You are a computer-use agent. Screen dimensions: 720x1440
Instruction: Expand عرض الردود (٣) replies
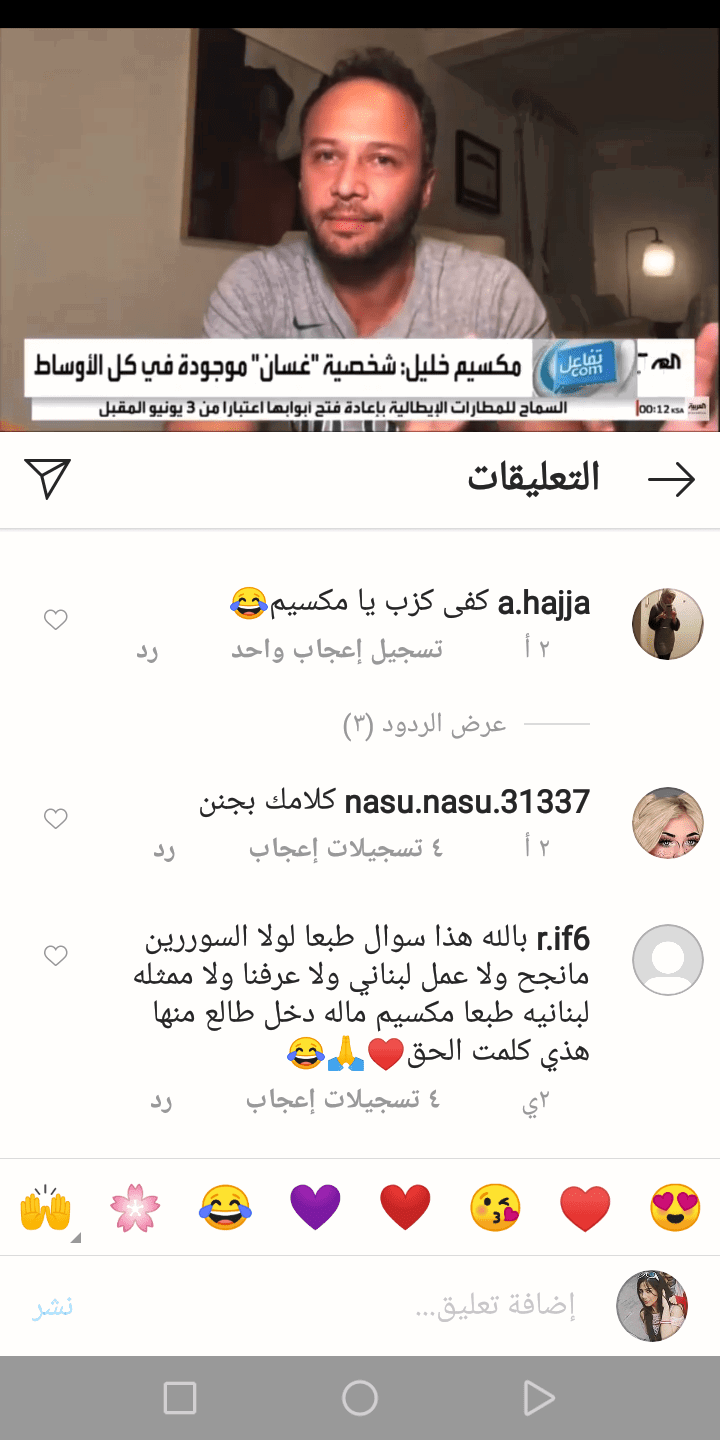(x=425, y=725)
